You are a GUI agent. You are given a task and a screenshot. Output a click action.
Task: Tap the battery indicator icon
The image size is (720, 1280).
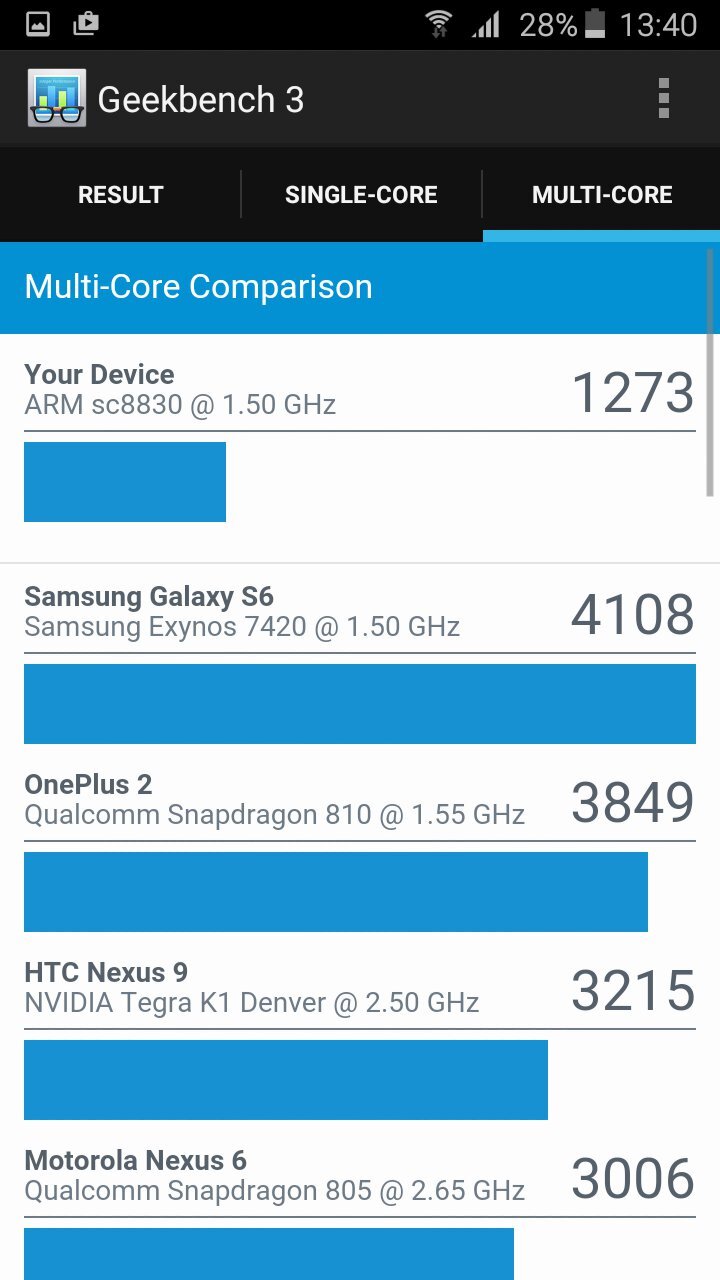point(594,22)
